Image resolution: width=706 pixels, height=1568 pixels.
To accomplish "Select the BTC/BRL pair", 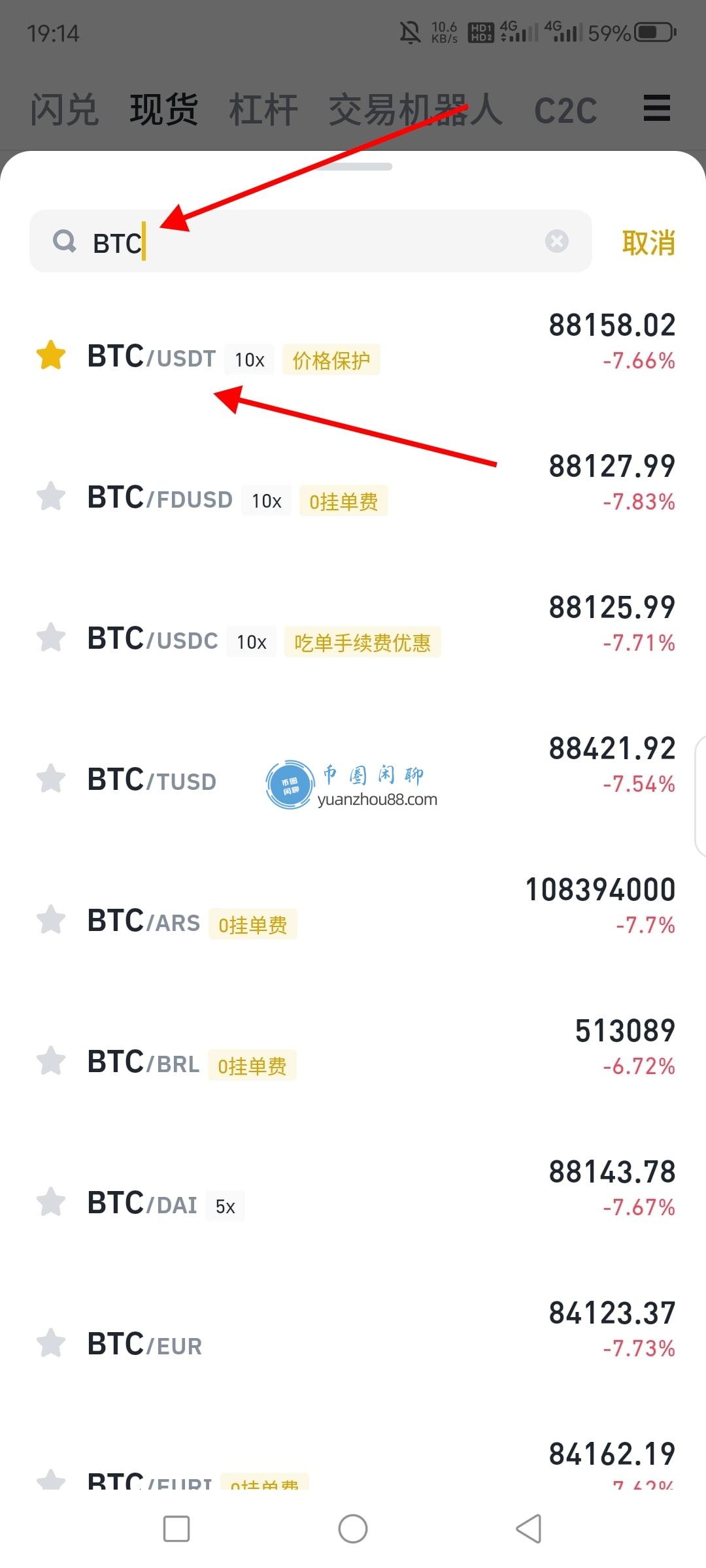I will [144, 1063].
